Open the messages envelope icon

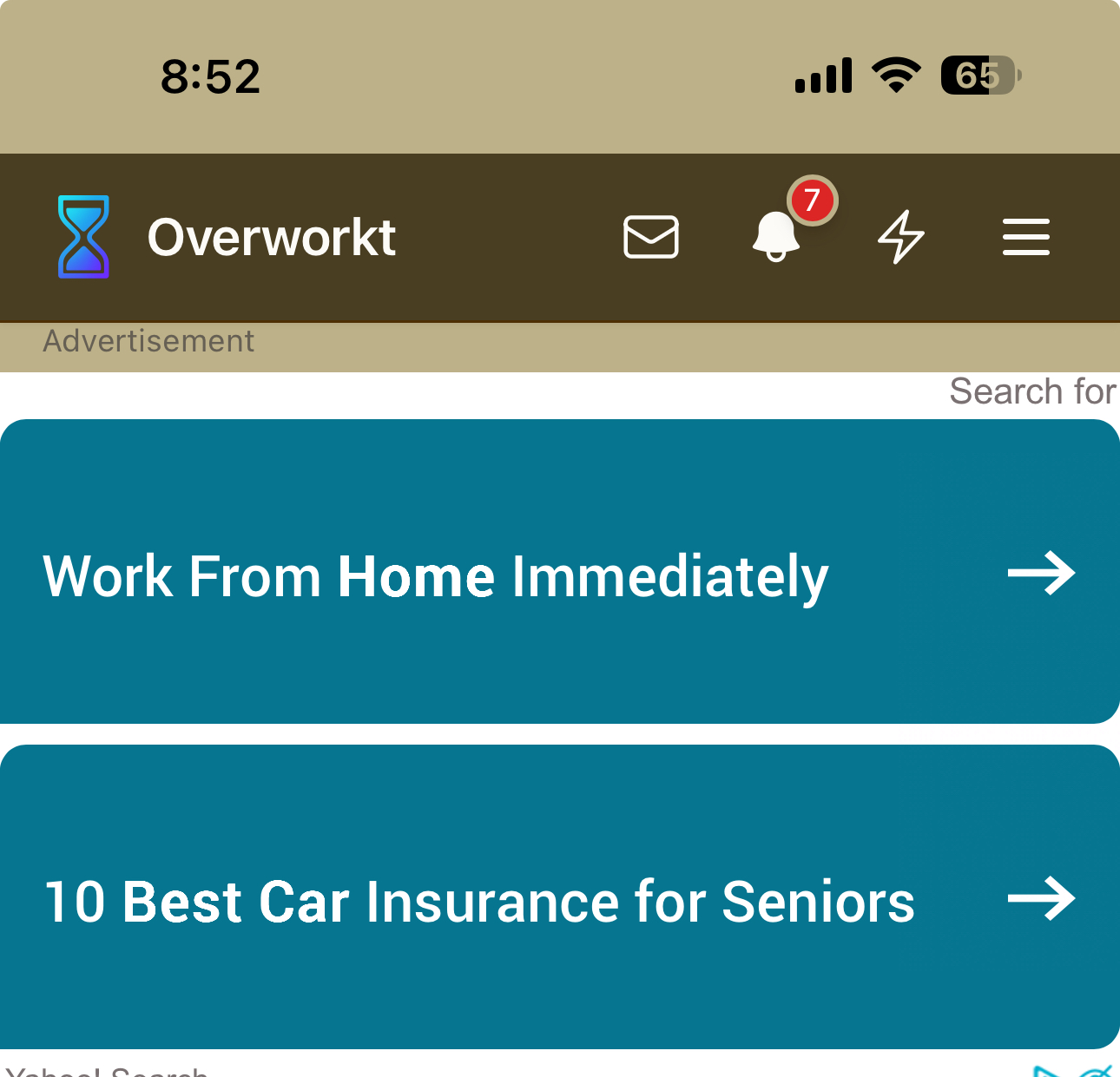(651, 237)
